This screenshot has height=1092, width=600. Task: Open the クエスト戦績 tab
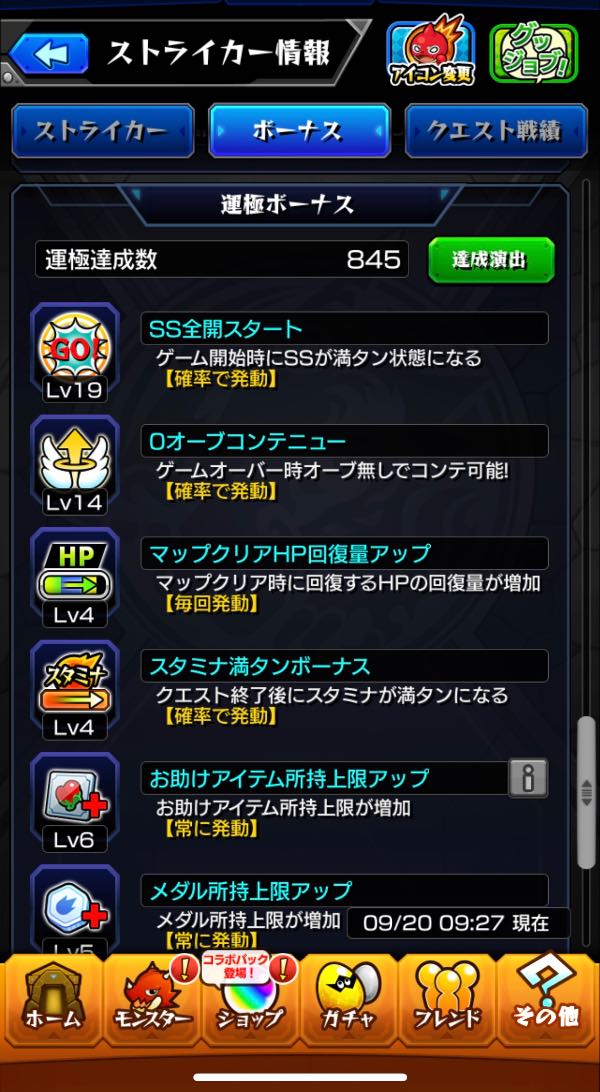pyautogui.click(x=495, y=131)
